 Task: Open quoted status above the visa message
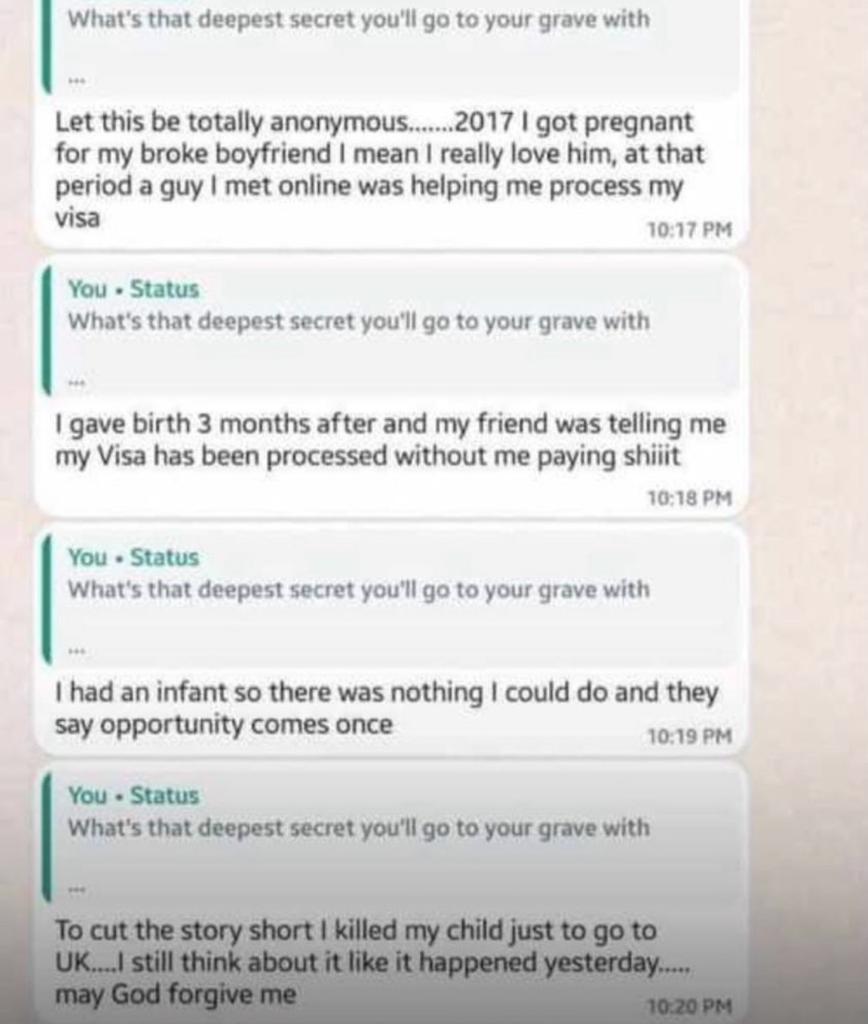tap(390, 45)
